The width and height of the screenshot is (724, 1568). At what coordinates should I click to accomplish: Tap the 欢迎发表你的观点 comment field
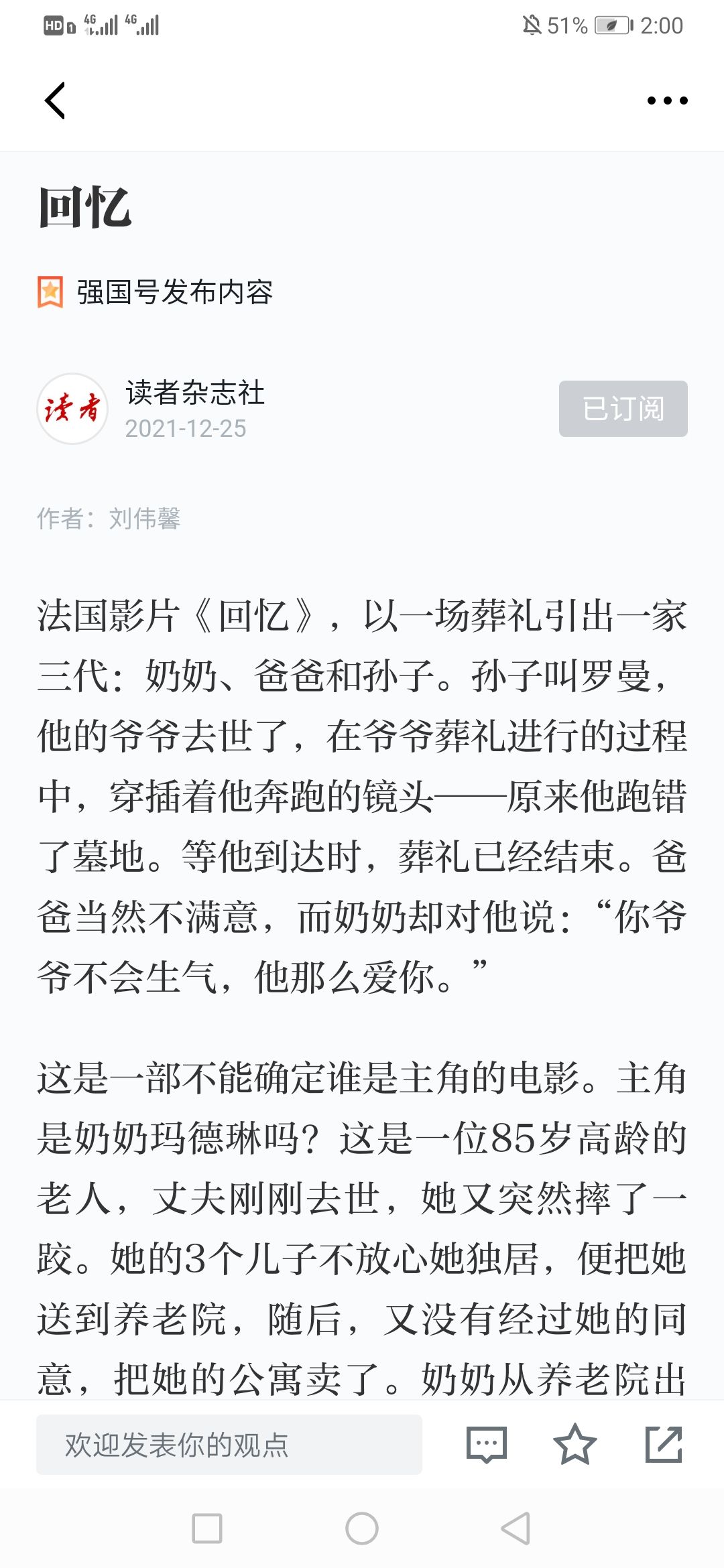tap(229, 1445)
